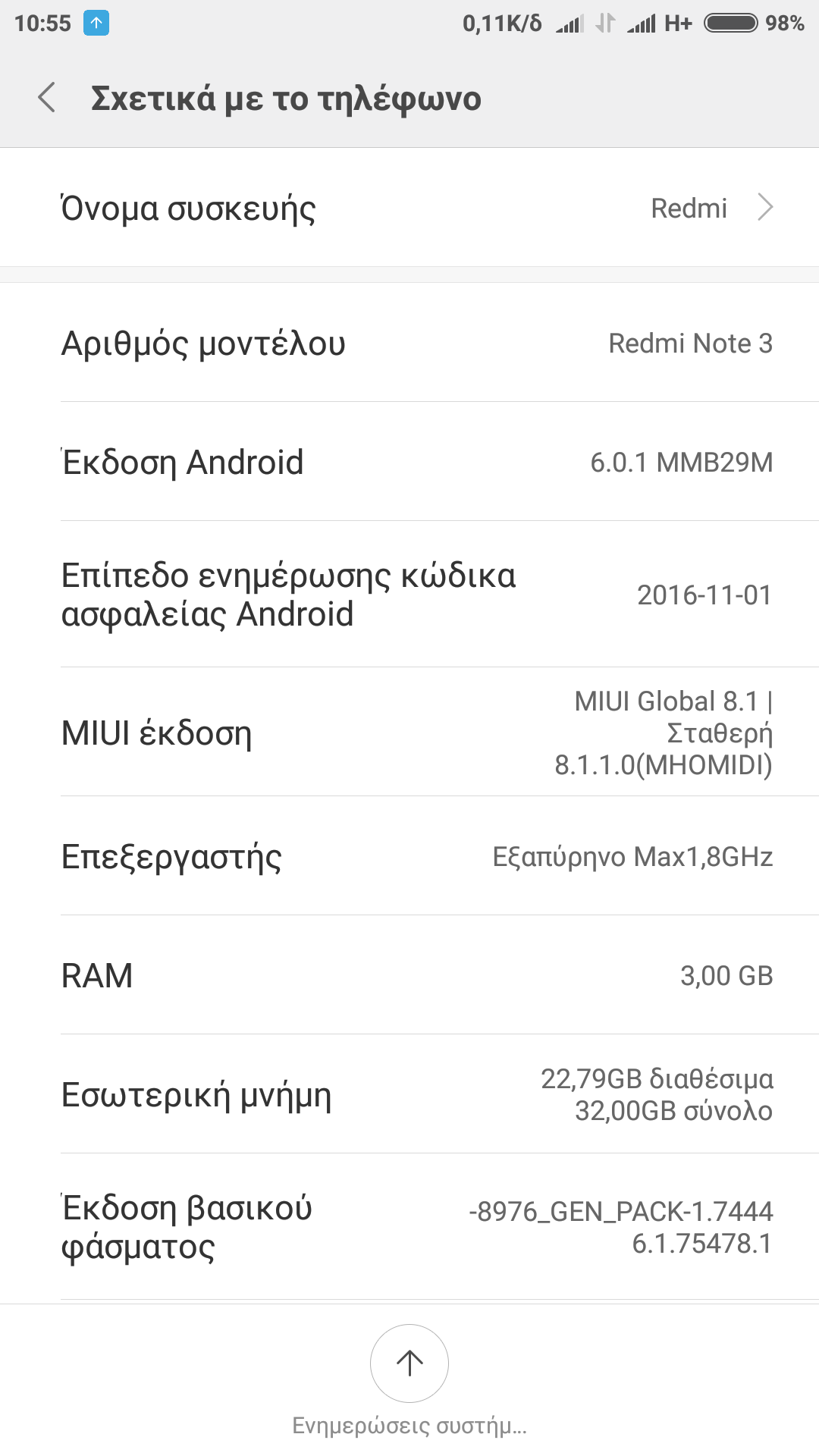The width and height of the screenshot is (819, 1456).
Task: Tap the Αριθμός μοντέλου row
Action: [409, 344]
